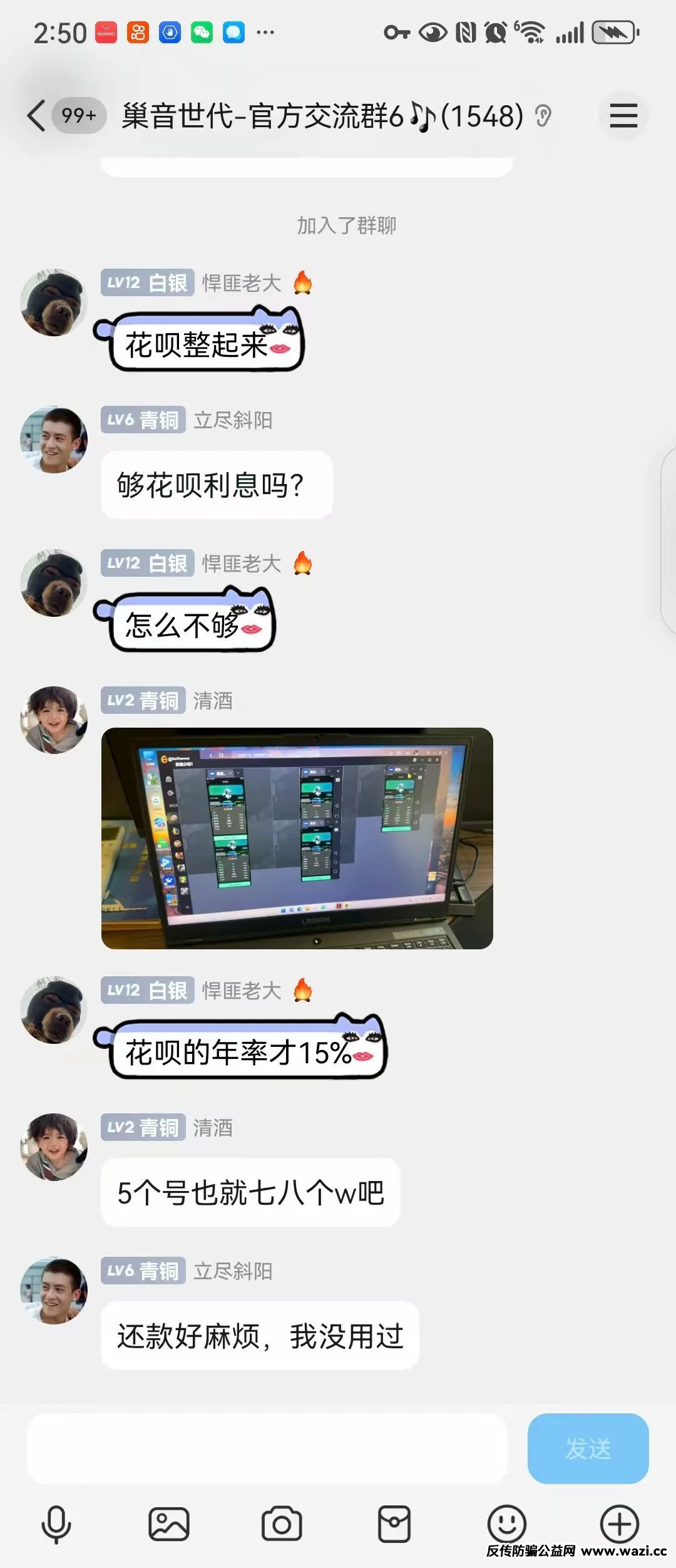Image resolution: width=676 pixels, height=1568 pixels.
Task: Open the group chat menu
Action: point(623,116)
